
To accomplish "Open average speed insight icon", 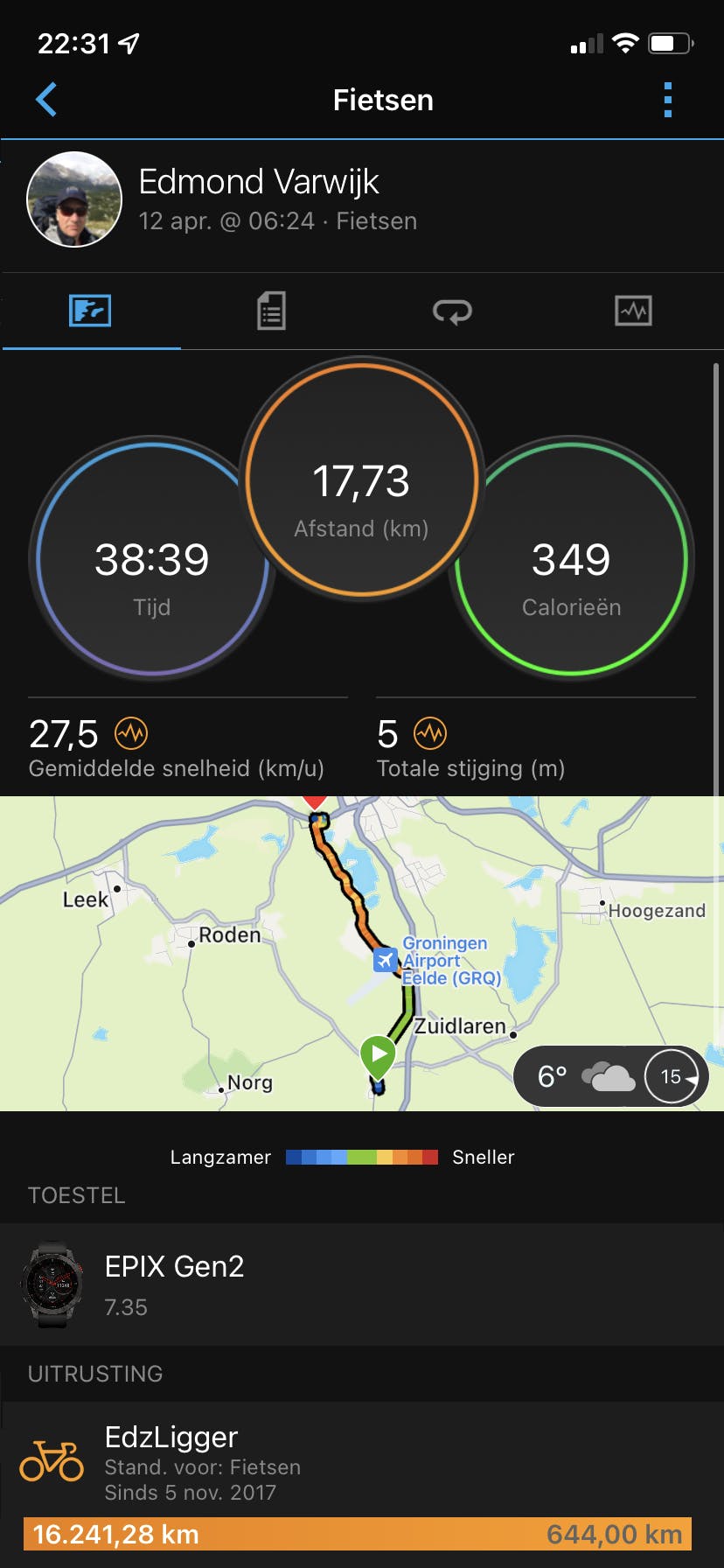I will click(131, 733).
